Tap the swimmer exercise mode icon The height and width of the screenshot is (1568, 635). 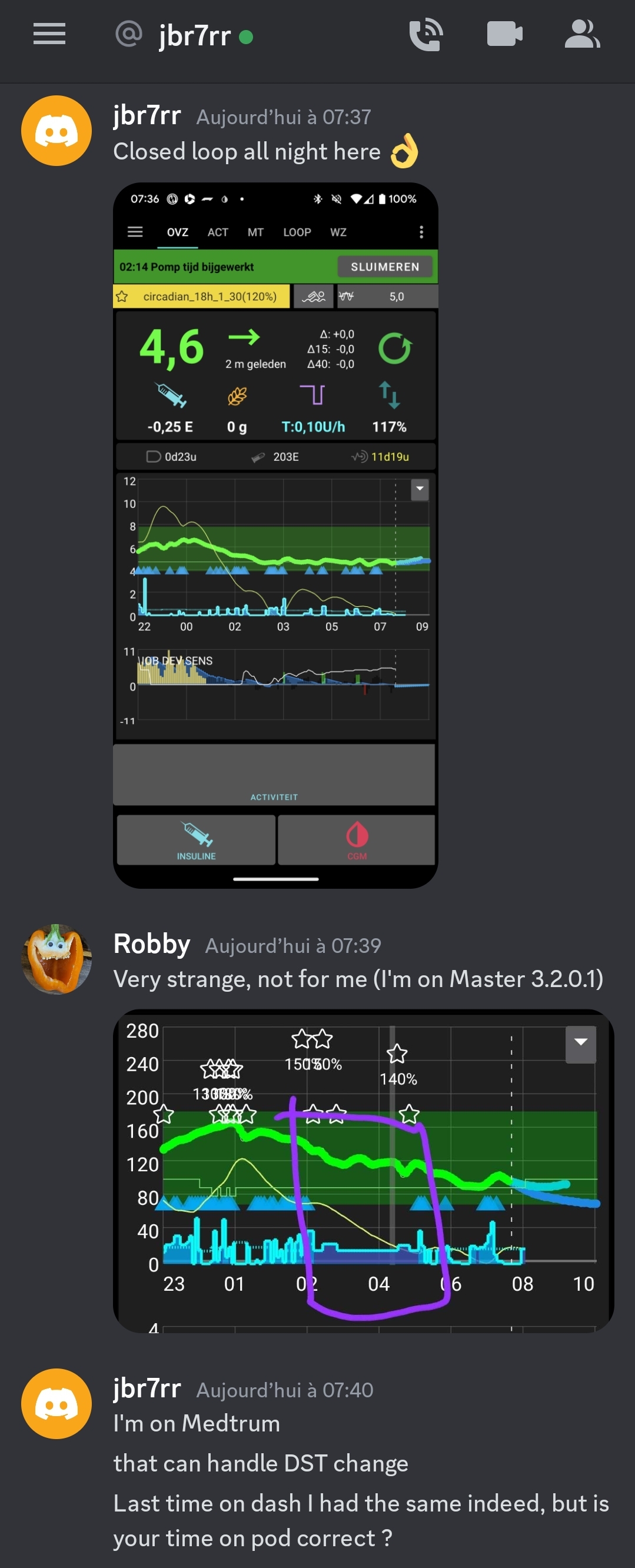tap(312, 297)
